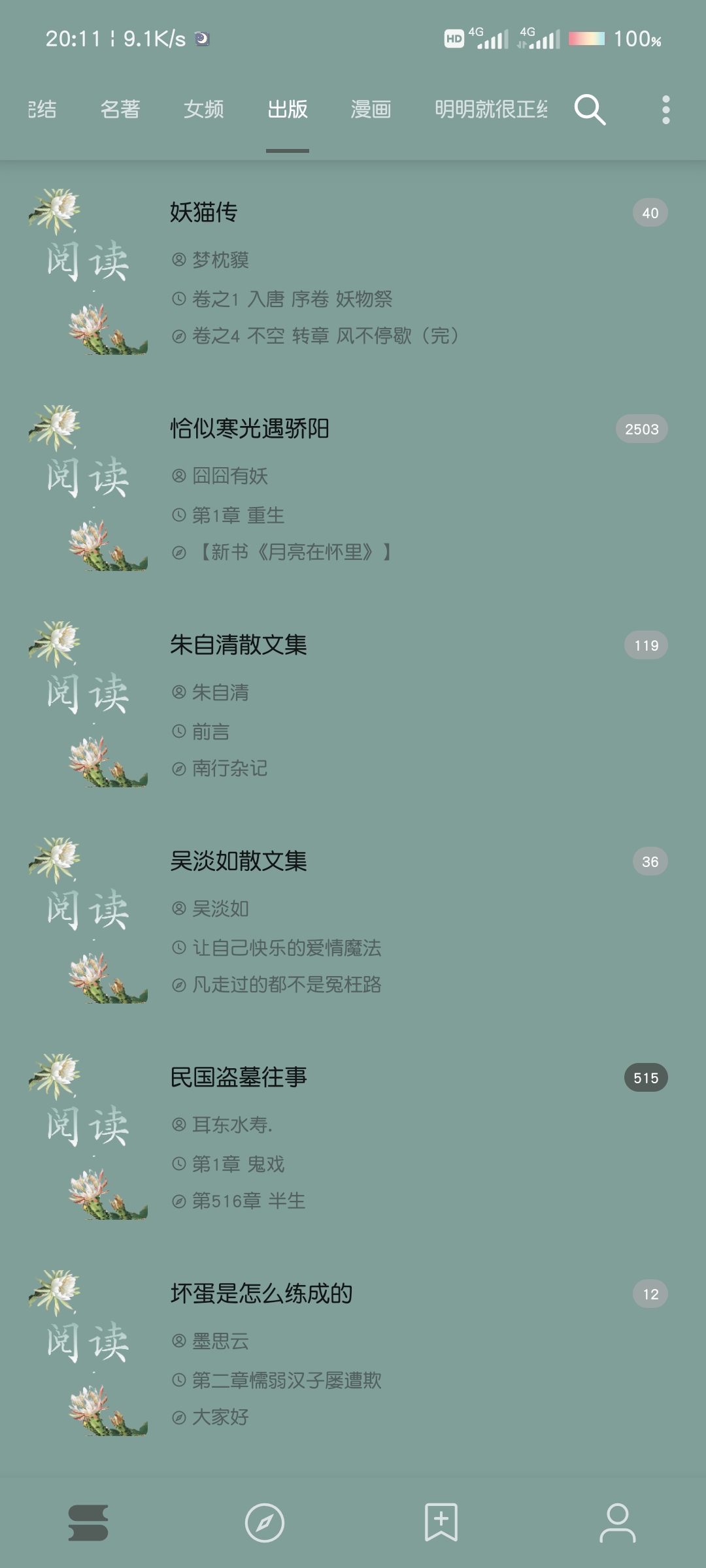This screenshot has height=1568, width=706.
Task: Open 朱自清散文集
Action: (x=239, y=645)
